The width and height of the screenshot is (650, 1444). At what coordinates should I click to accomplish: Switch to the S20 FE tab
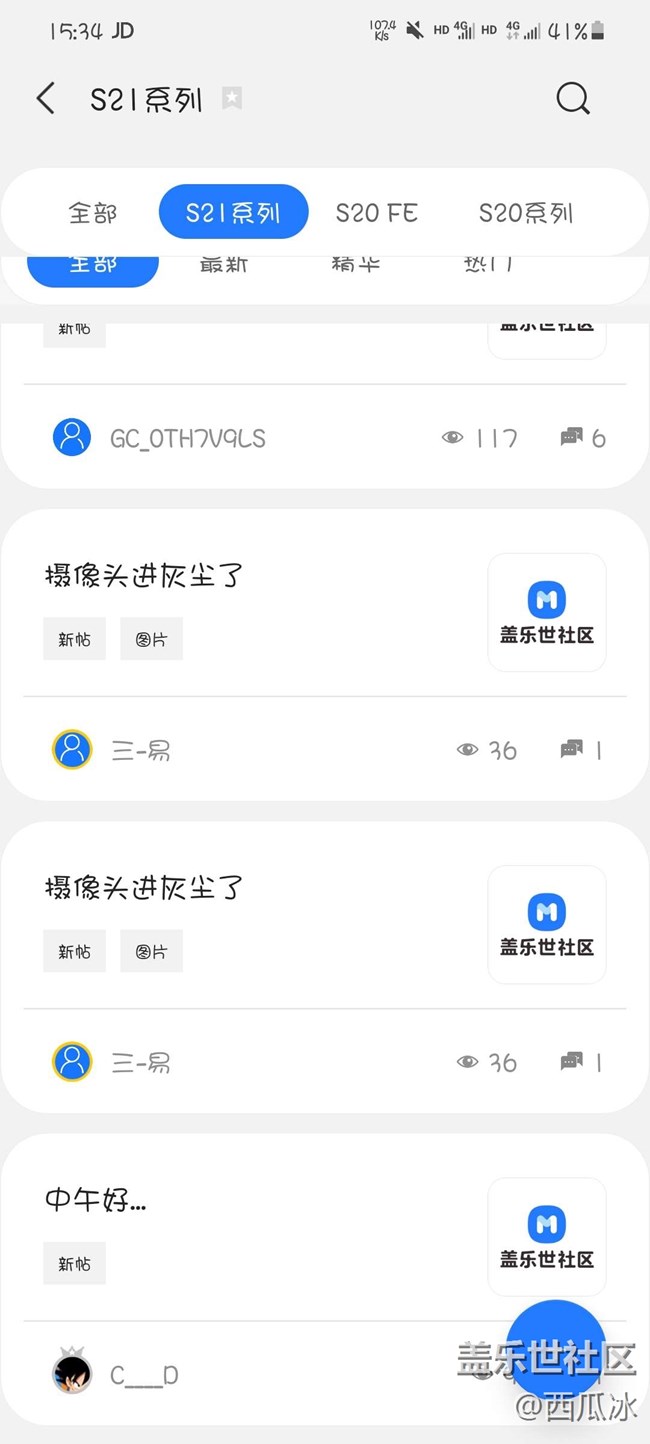click(377, 213)
